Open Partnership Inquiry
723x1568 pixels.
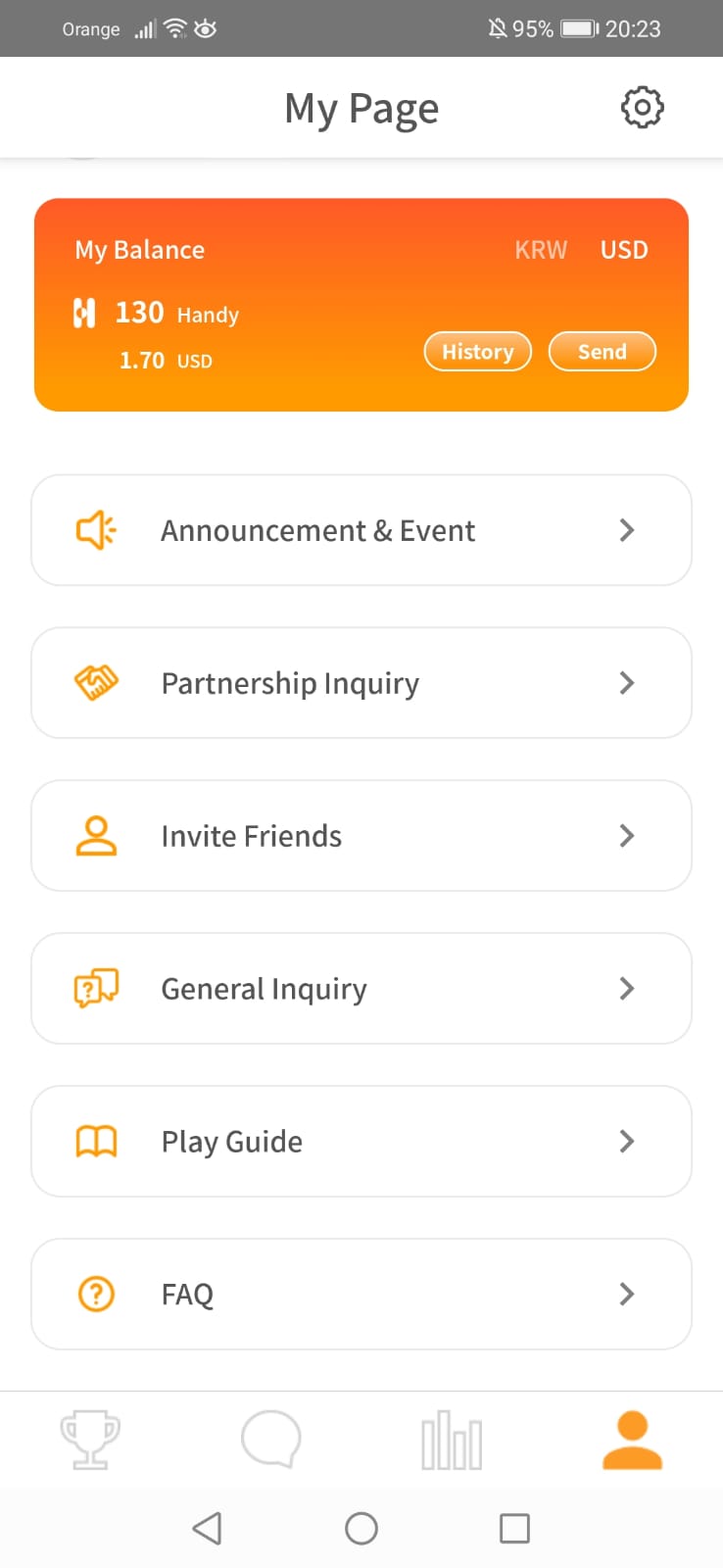(361, 683)
